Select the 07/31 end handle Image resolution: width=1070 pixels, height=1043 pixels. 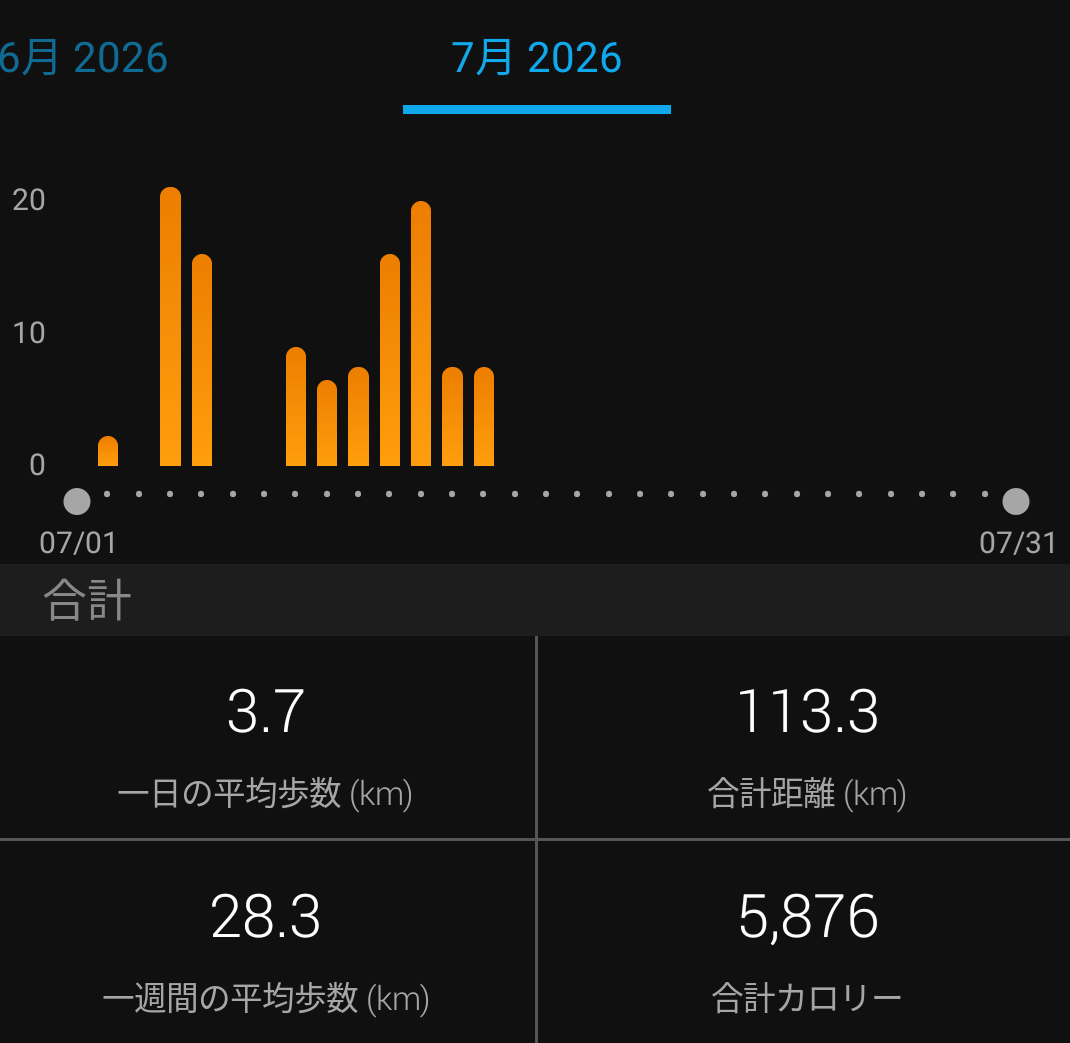(x=1015, y=502)
